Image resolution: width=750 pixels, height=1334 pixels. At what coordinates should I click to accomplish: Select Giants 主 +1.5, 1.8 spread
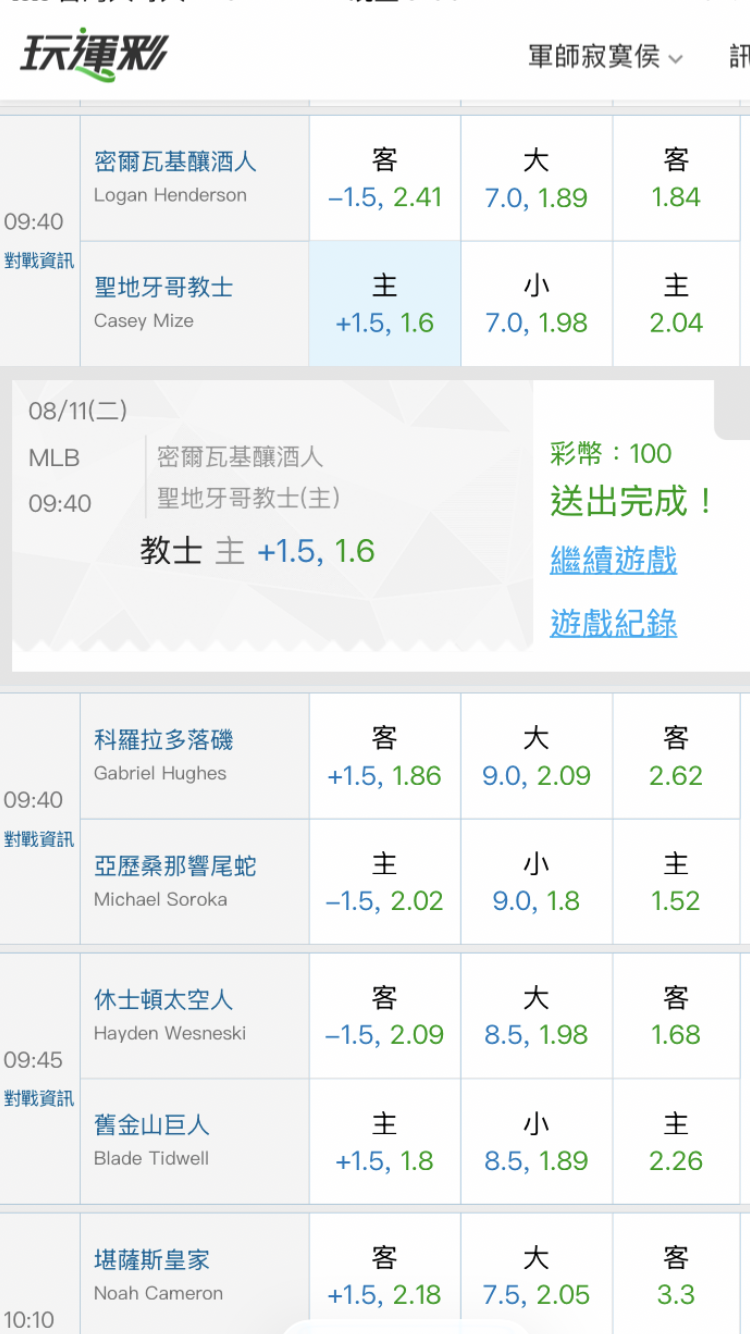[x=385, y=1142]
